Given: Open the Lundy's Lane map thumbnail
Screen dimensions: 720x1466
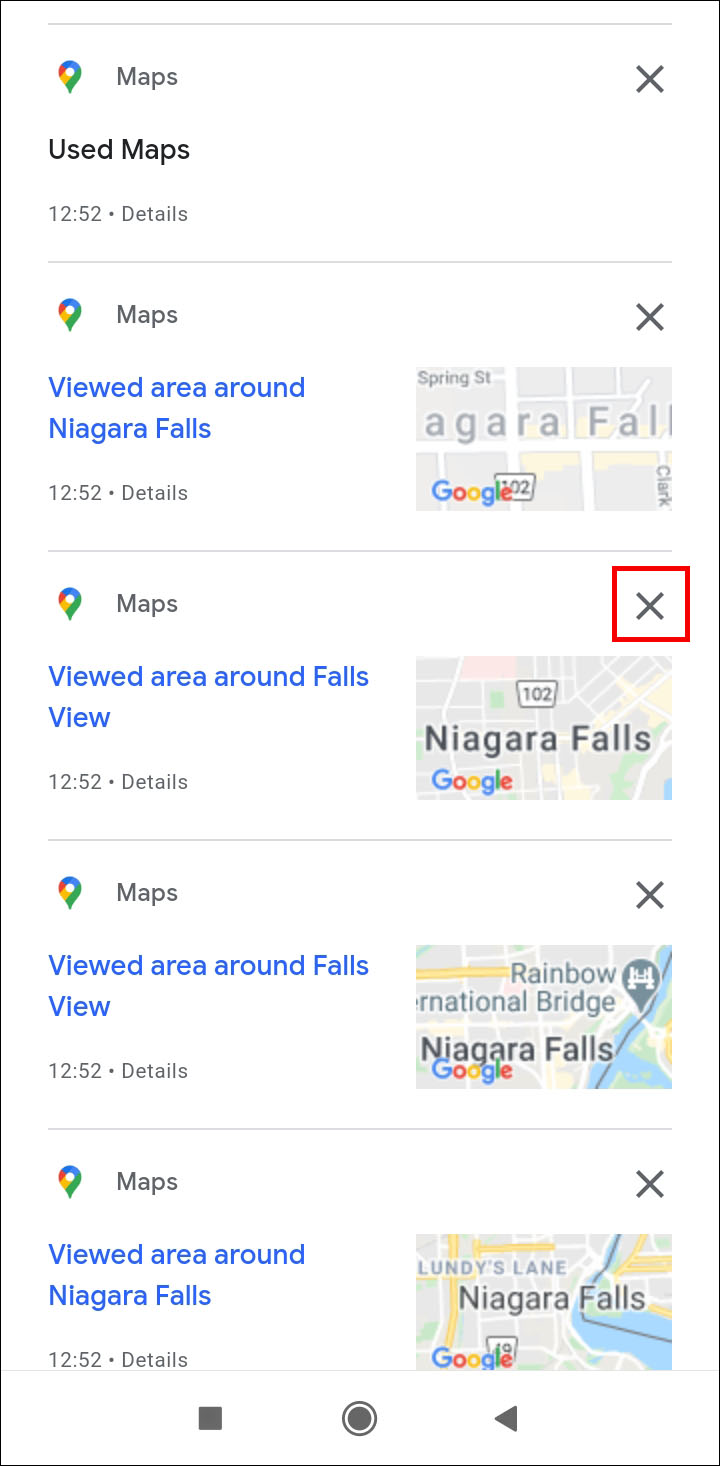Looking at the screenshot, I should click(544, 1302).
